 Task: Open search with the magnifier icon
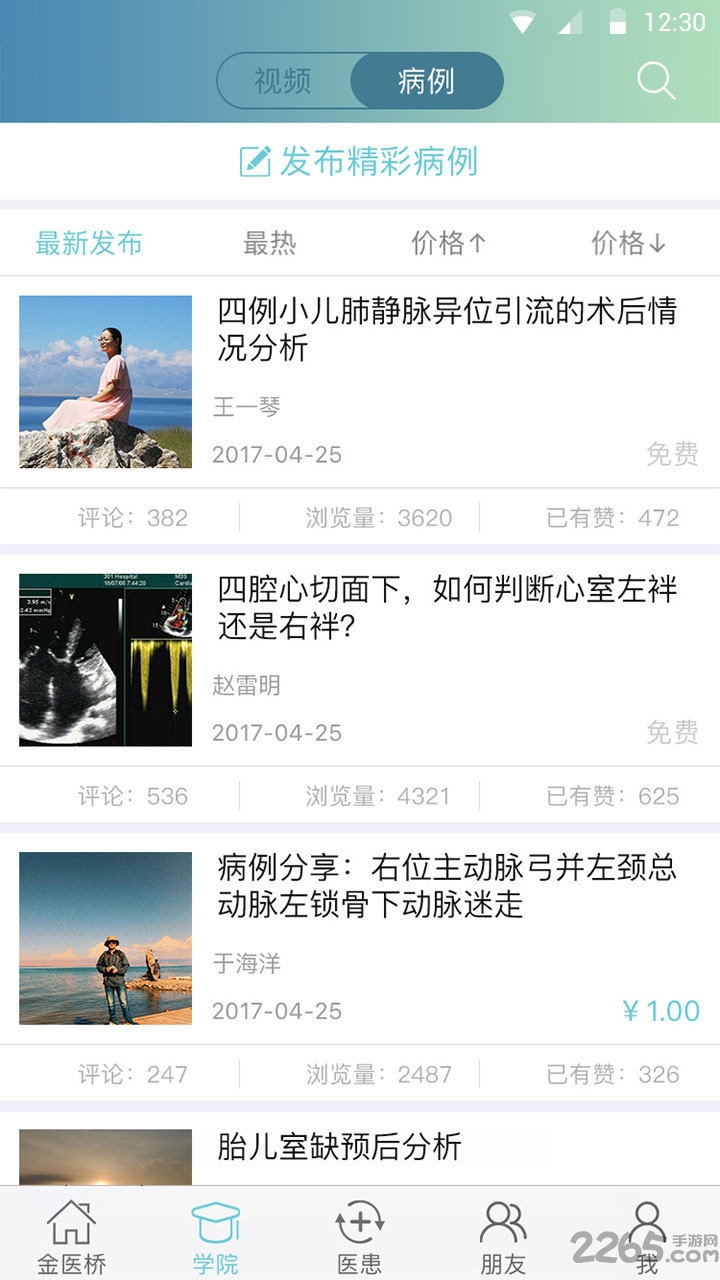coord(655,81)
